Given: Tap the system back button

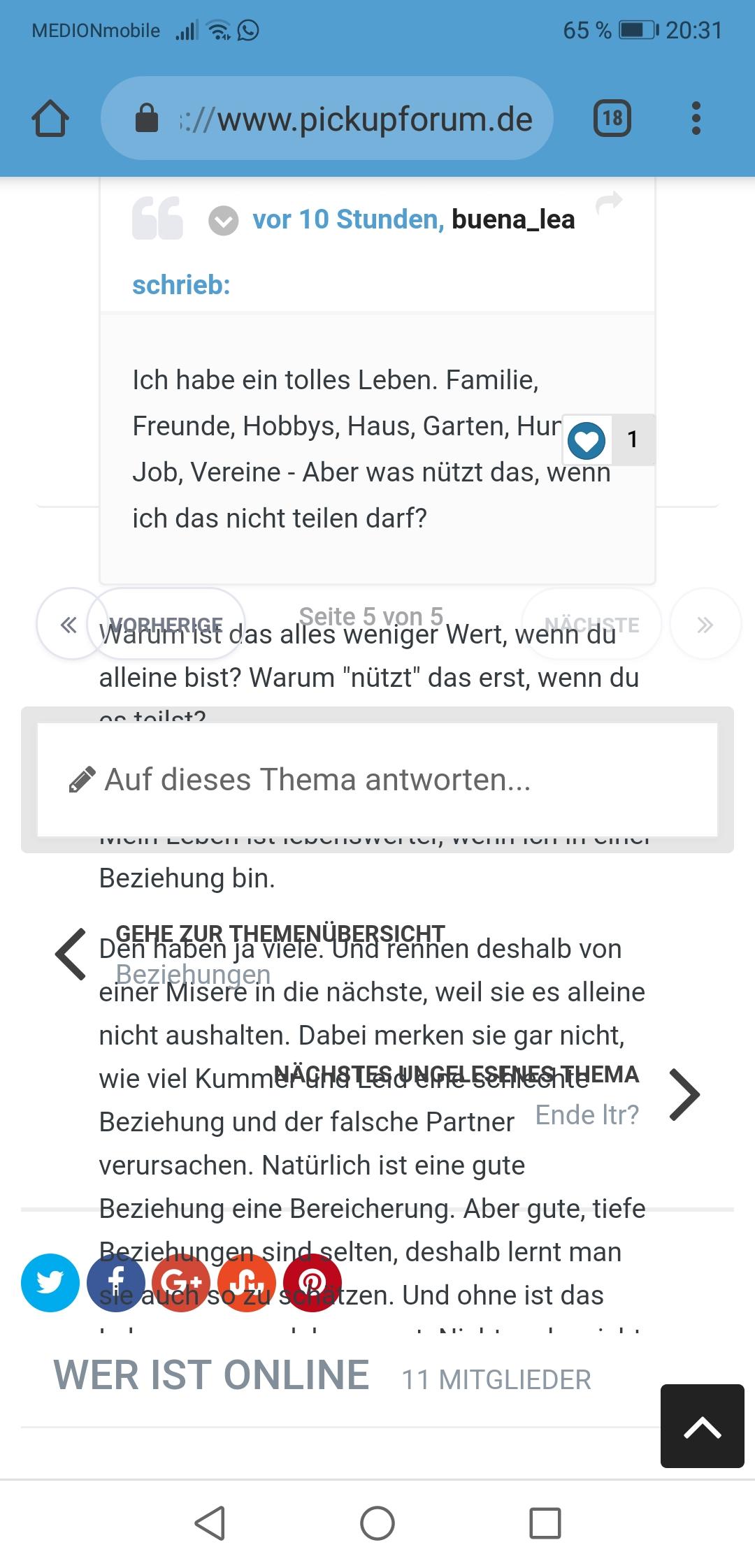Looking at the screenshot, I should [x=210, y=1523].
